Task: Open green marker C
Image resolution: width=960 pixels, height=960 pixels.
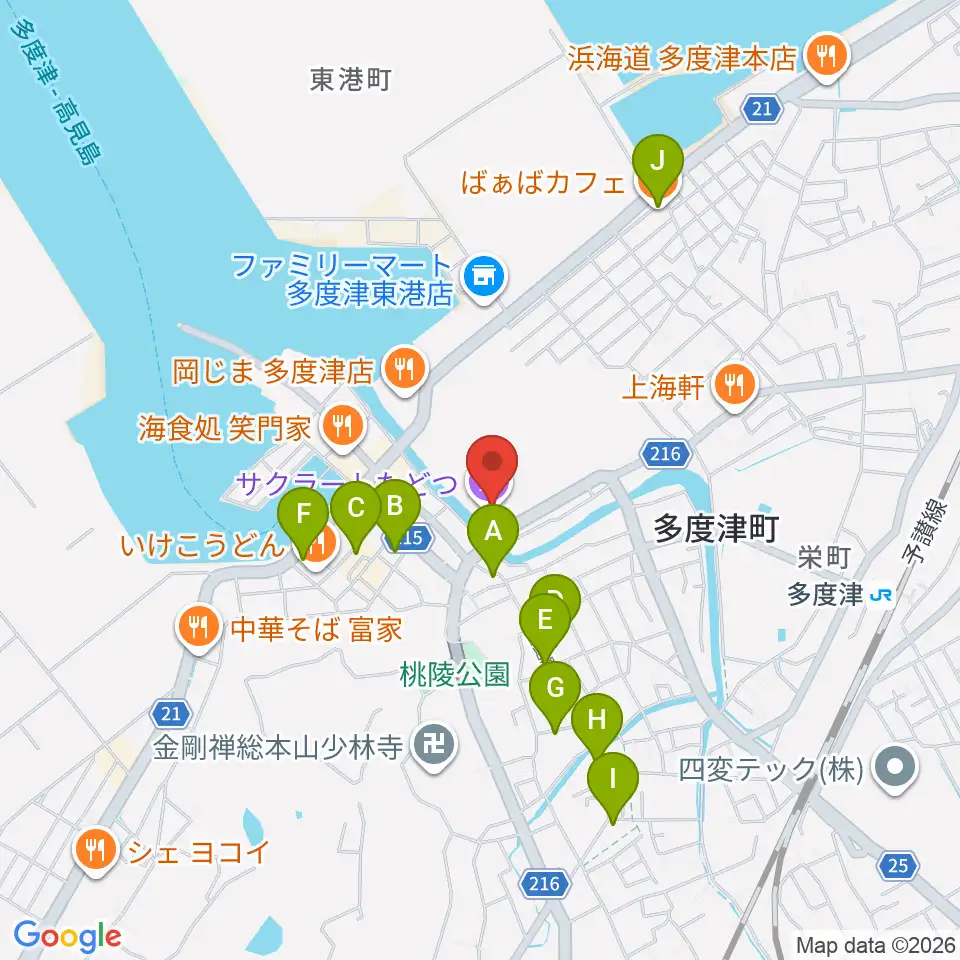Action: (x=356, y=510)
